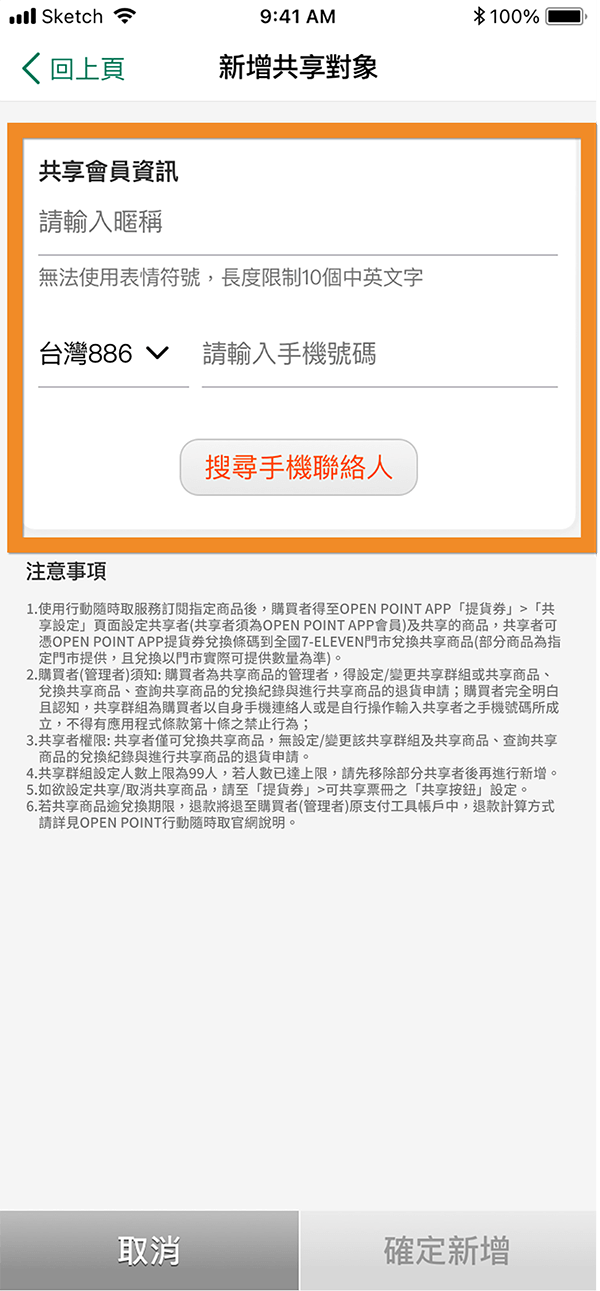
Task: Cancel with the 取消 button
Action: pyautogui.click(x=149, y=1250)
